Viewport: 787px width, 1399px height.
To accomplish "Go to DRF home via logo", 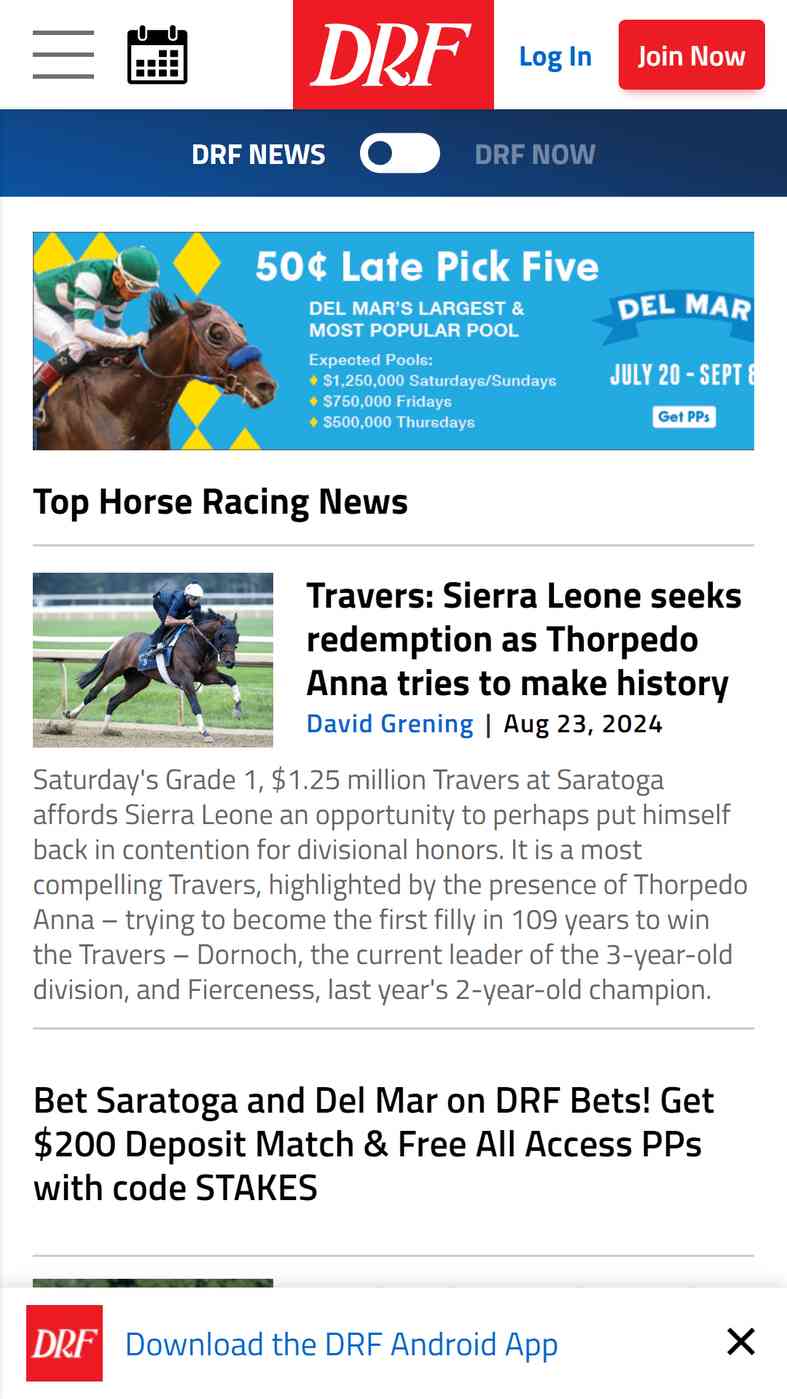I will coord(392,55).
